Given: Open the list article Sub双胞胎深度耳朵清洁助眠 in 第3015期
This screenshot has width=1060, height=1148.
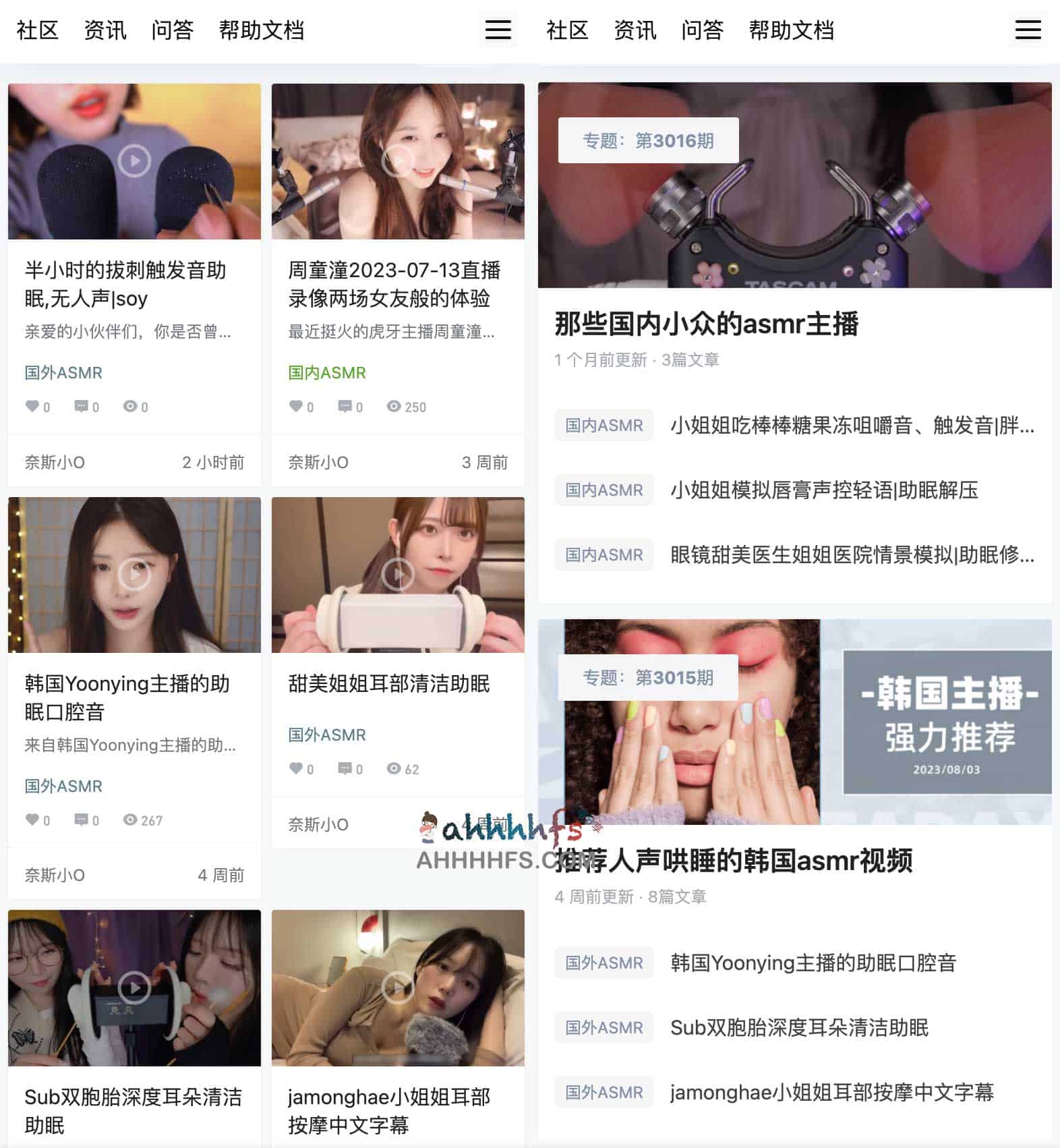Looking at the screenshot, I should [x=799, y=1027].
